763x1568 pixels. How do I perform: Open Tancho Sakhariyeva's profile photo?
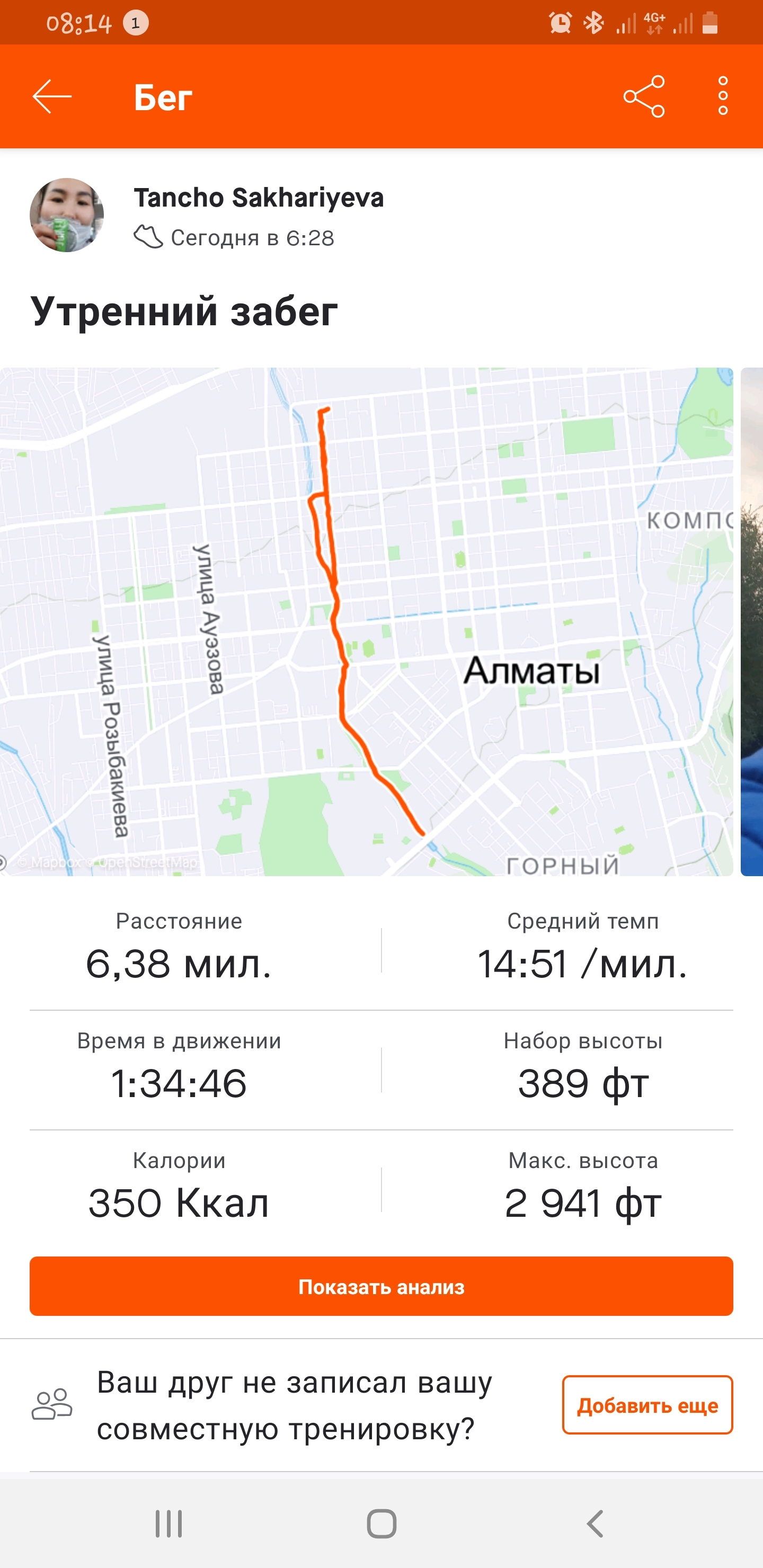(67, 215)
